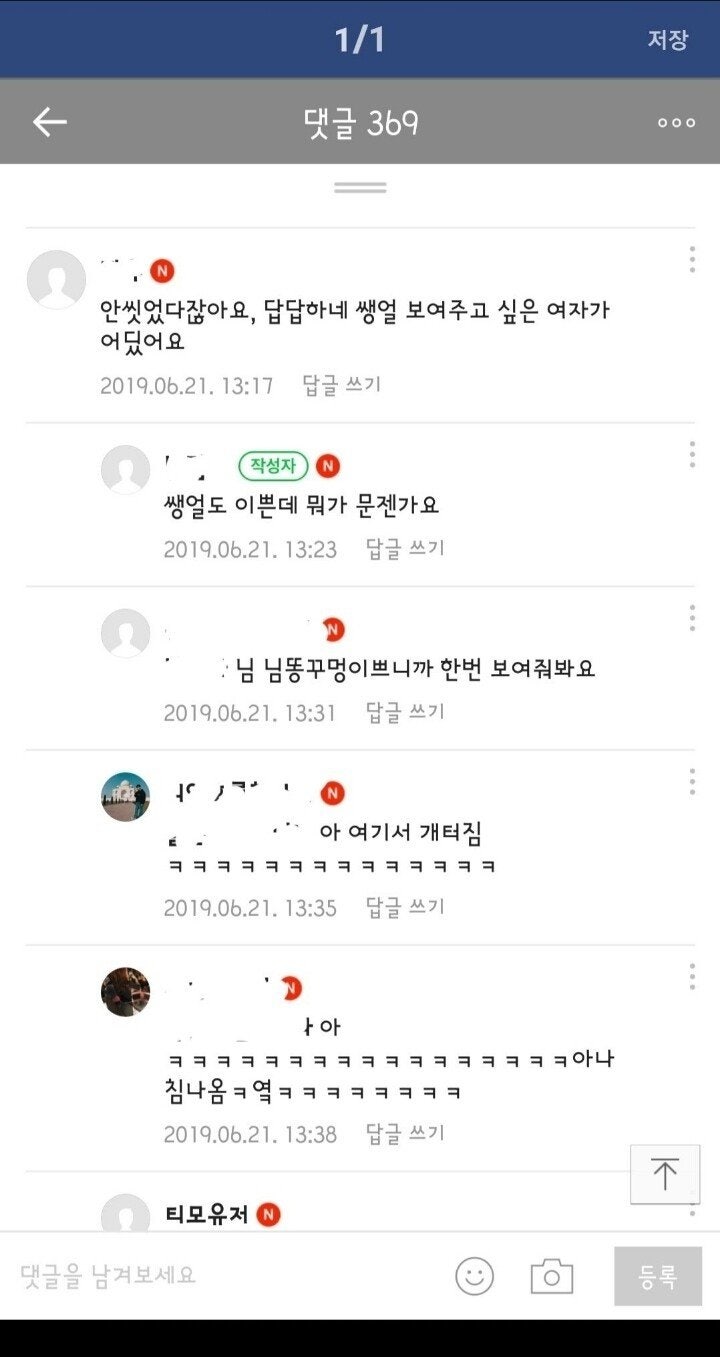Open the emoji sticker picker
Screen dimensions: 720x1357
click(x=475, y=1276)
